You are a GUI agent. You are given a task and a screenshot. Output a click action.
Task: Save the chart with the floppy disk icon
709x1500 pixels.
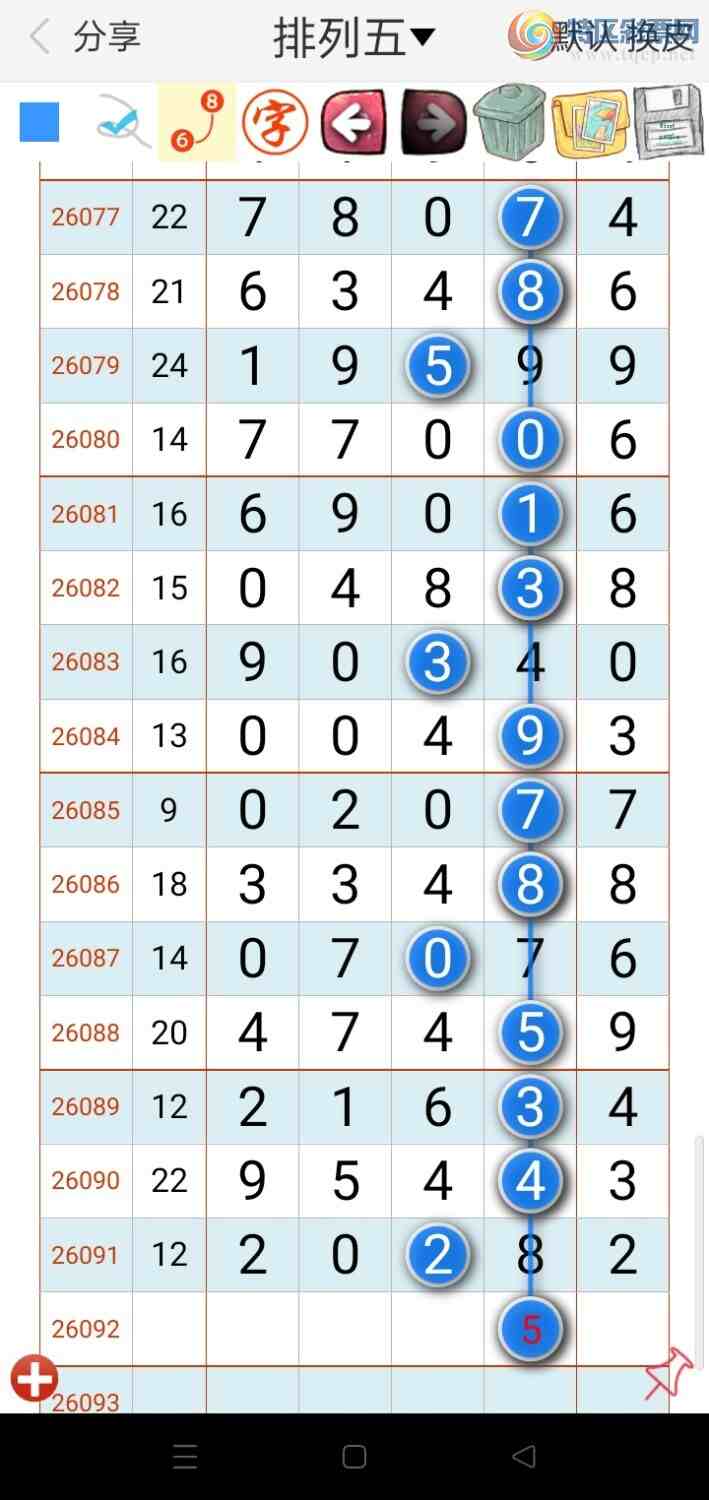coord(667,123)
